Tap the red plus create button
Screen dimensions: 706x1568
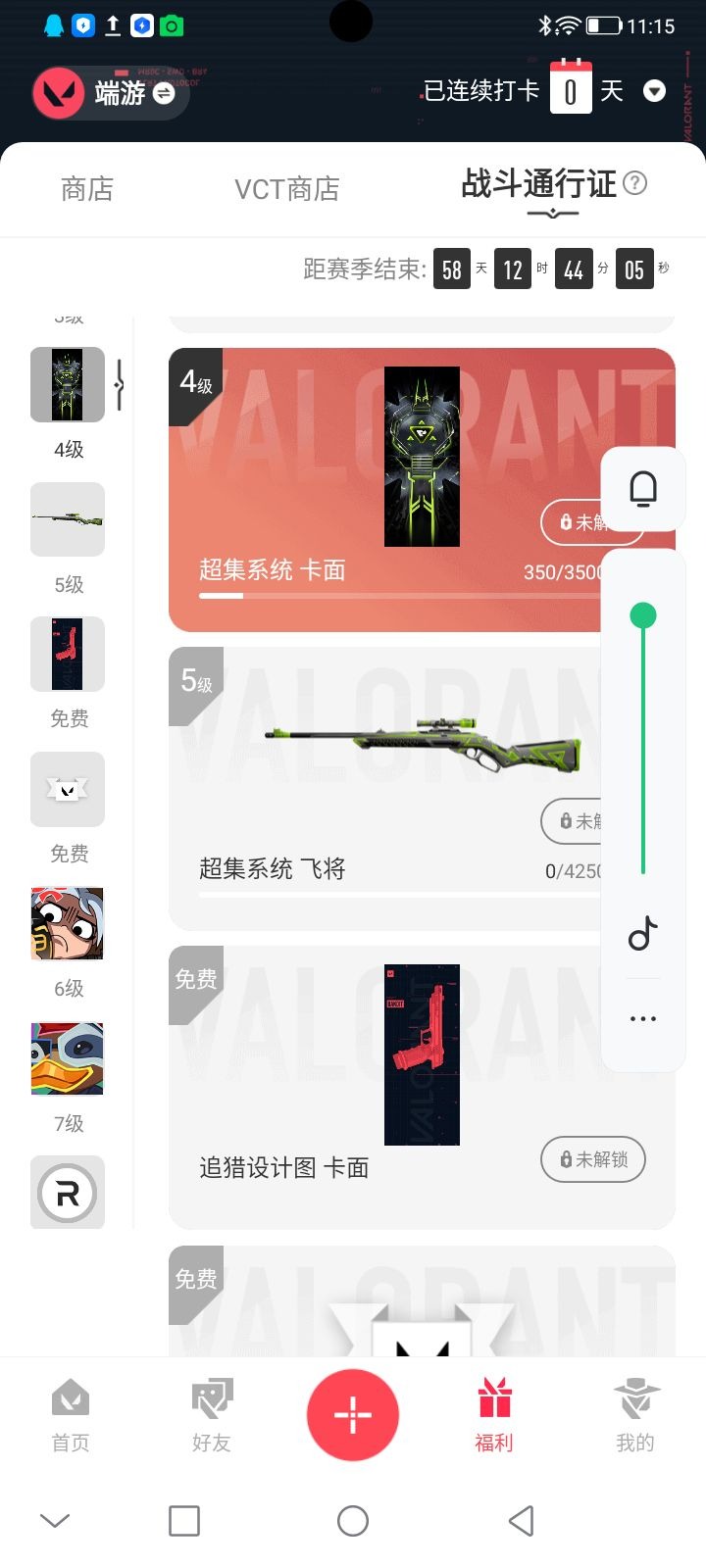pos(353,1415)
